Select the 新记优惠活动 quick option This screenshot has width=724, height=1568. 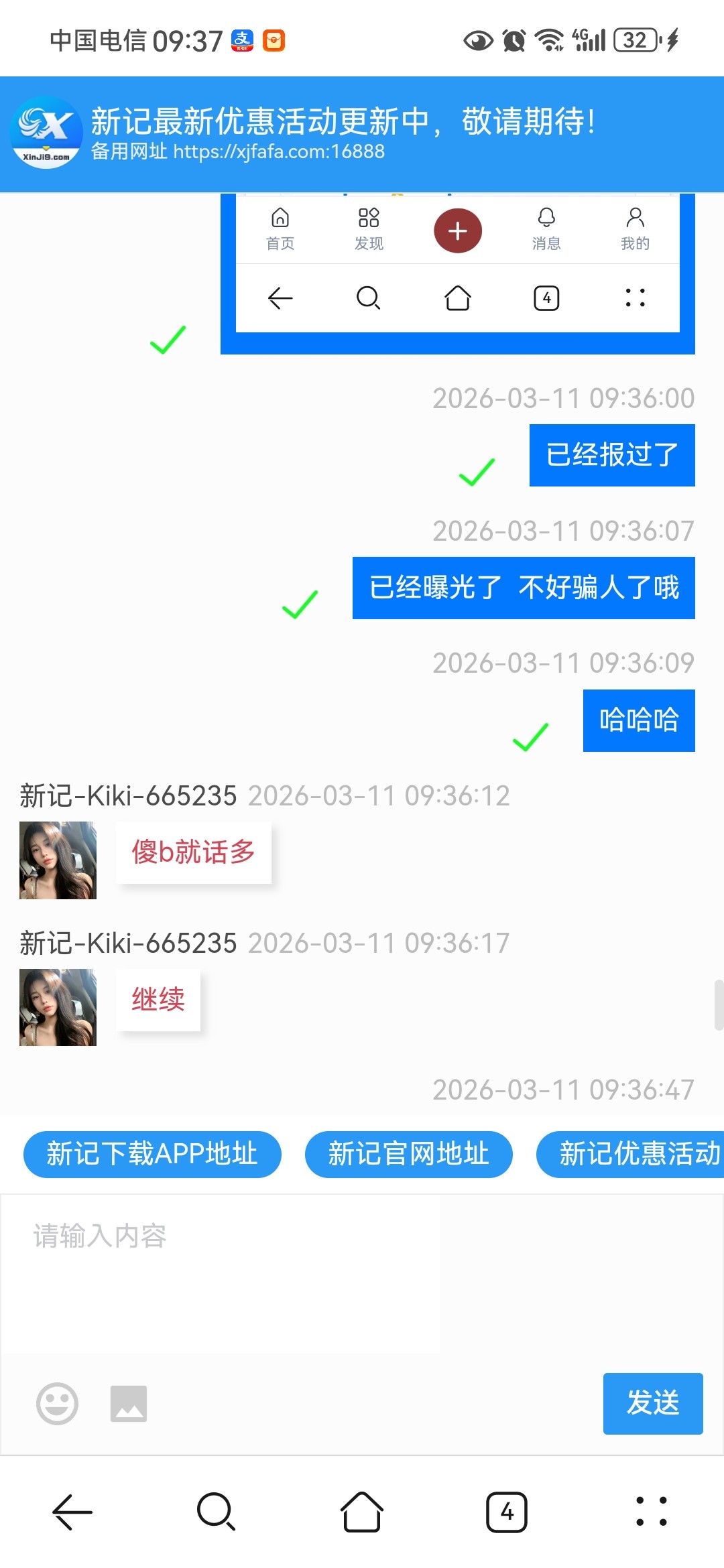(x=634, y=1154)
